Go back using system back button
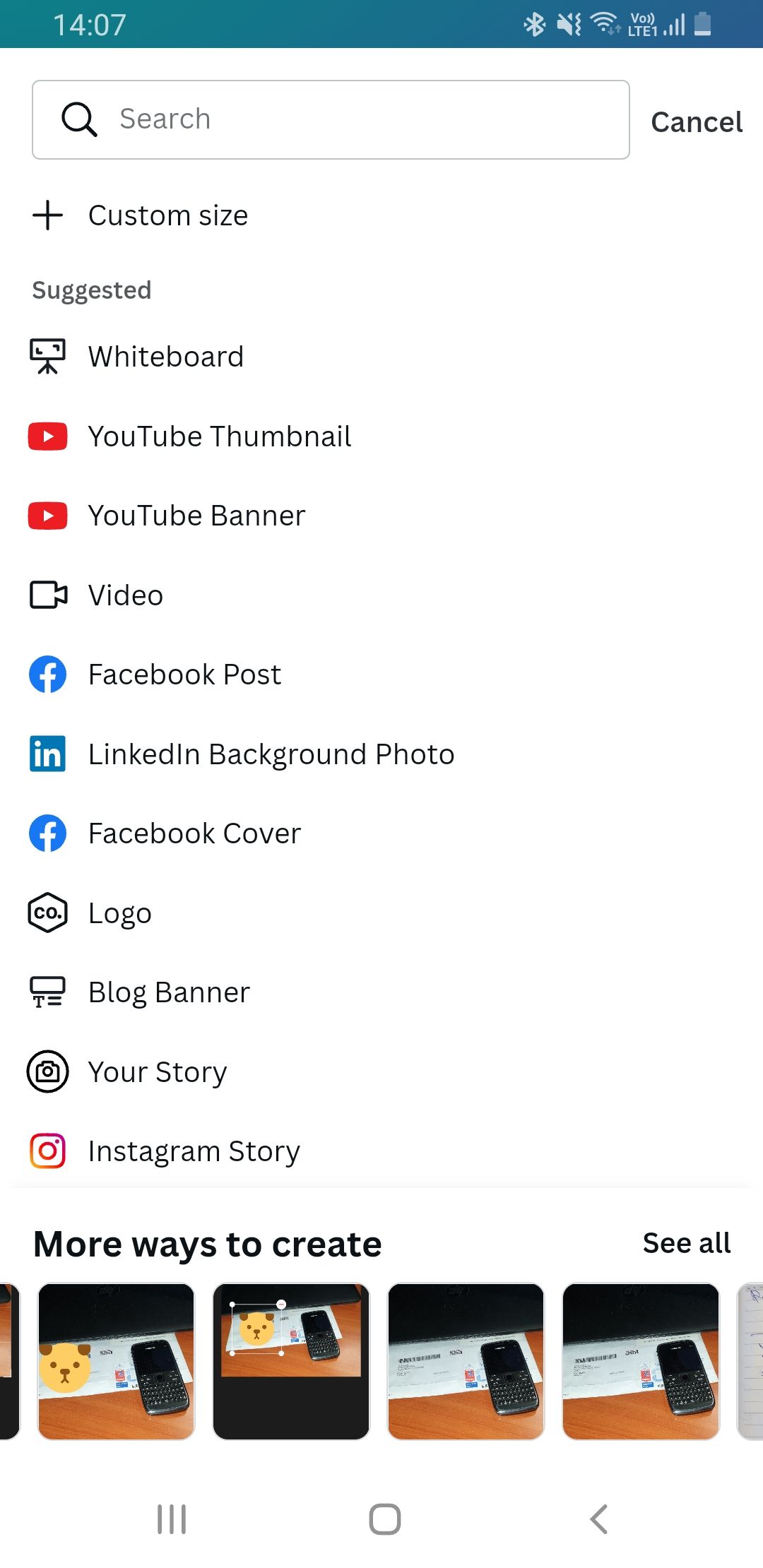This screenshot has height=1568, width=763. 598,1519
